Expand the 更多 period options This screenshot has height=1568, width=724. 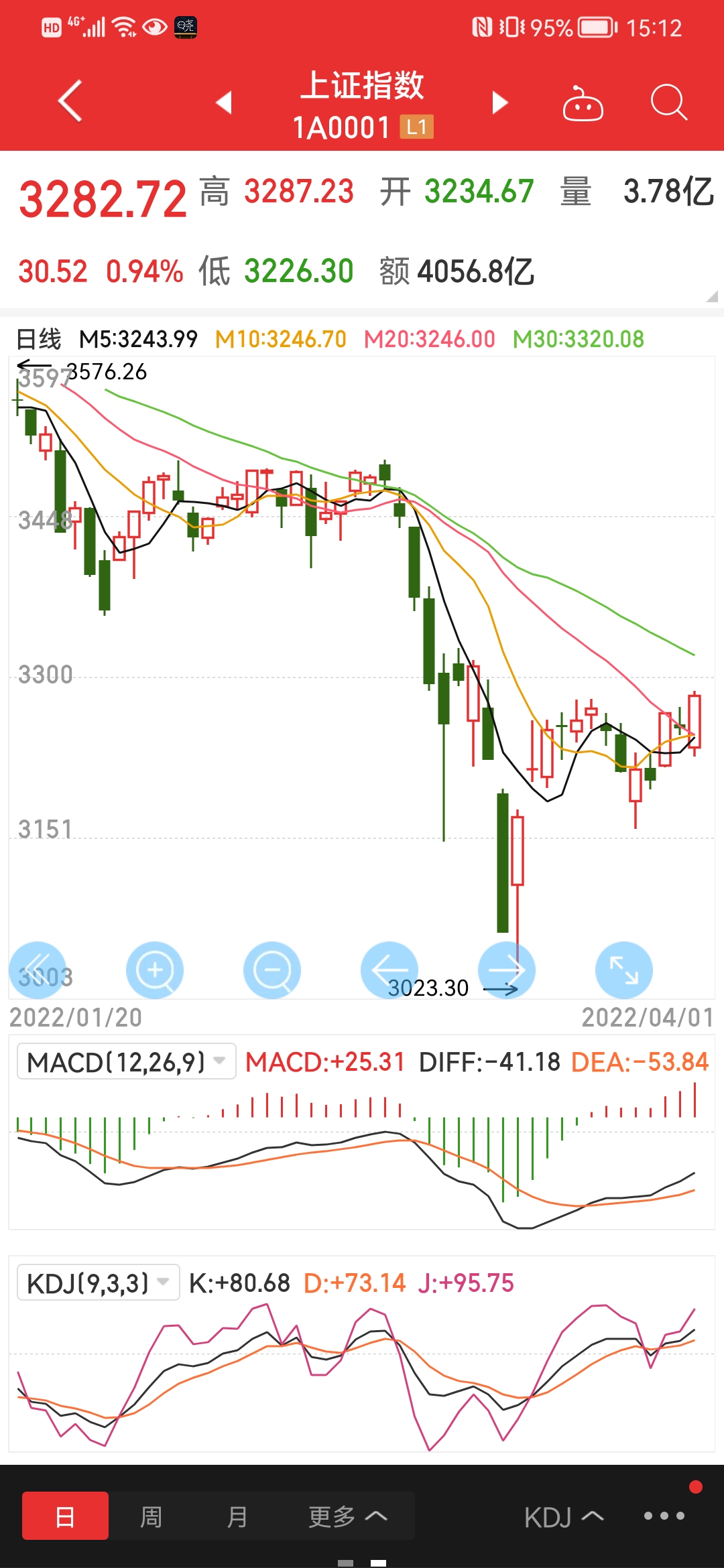347,1516
